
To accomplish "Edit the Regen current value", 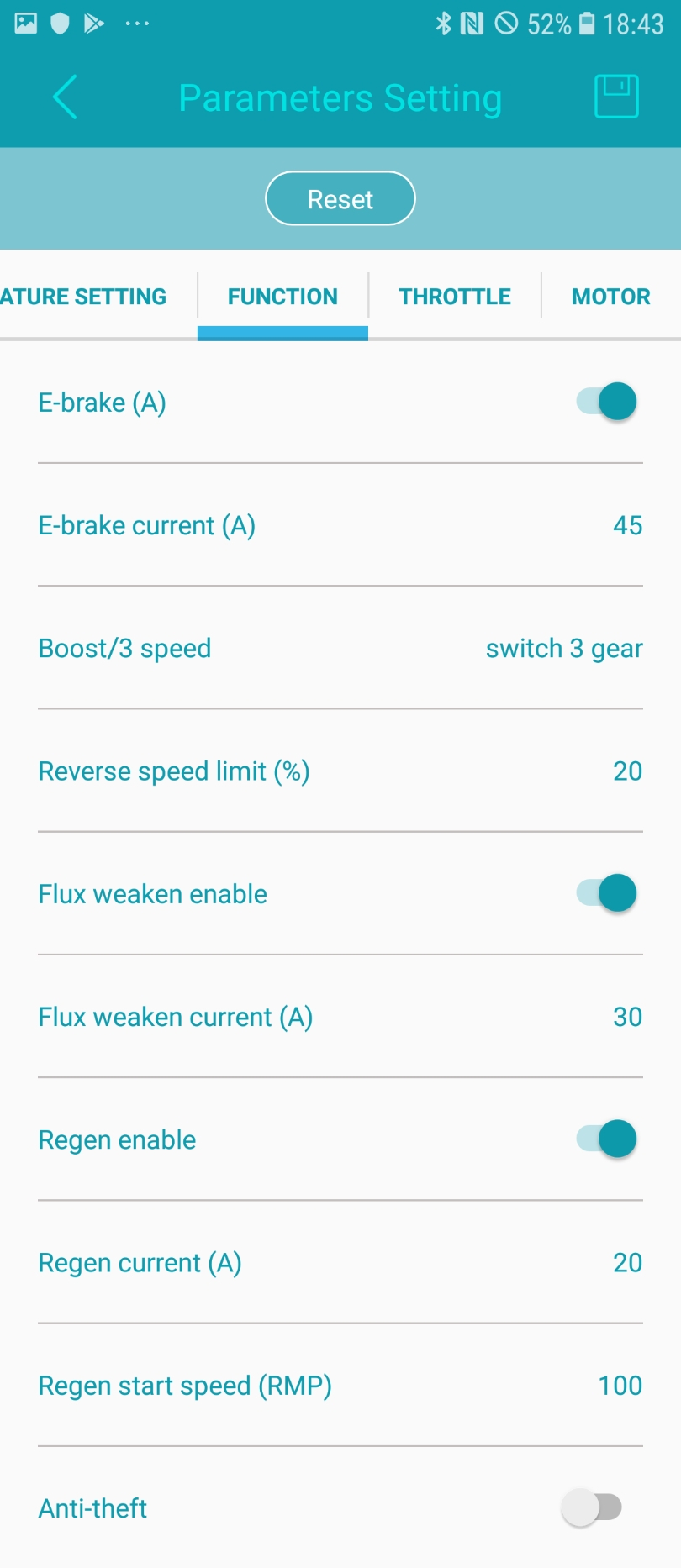I will (x=627, y=1263).
